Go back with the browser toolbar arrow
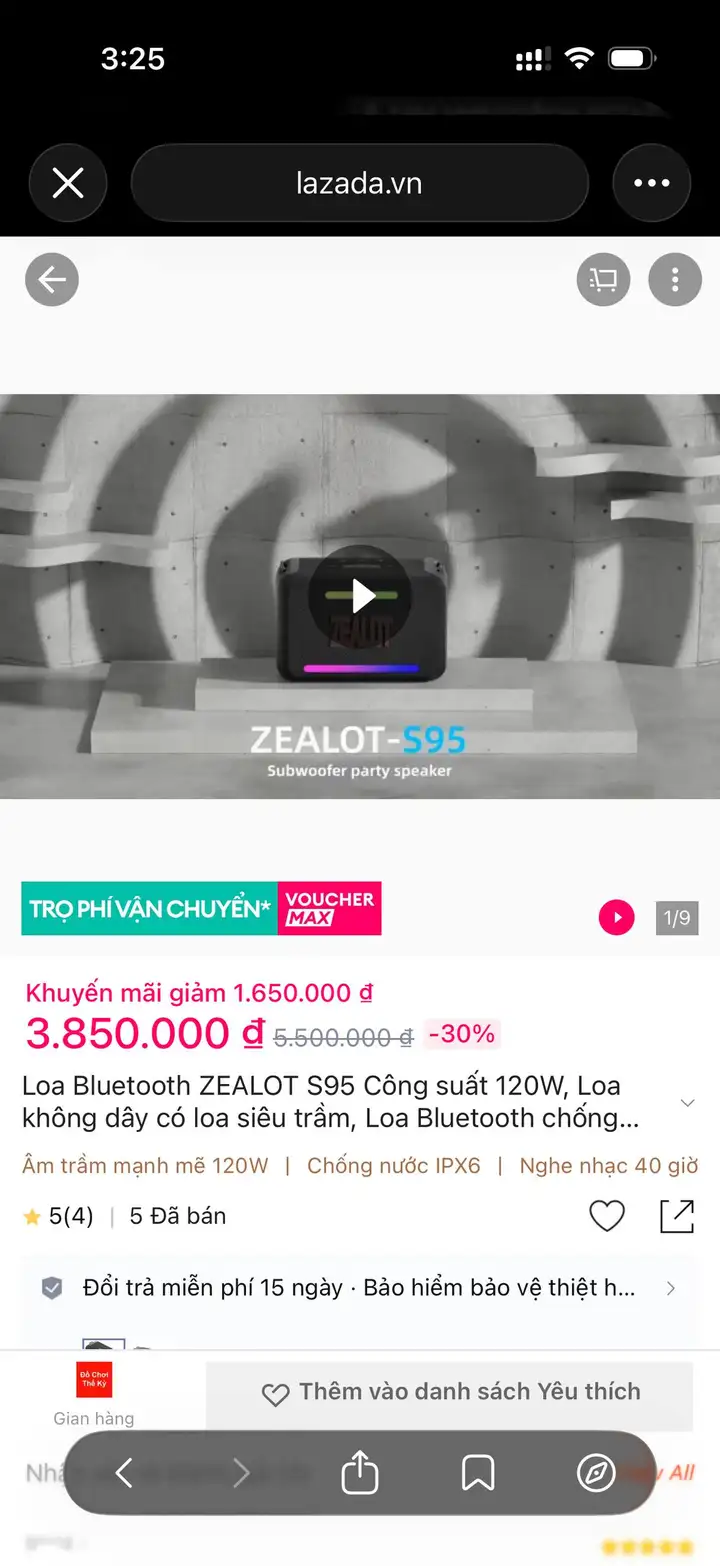 (124, 1473)
